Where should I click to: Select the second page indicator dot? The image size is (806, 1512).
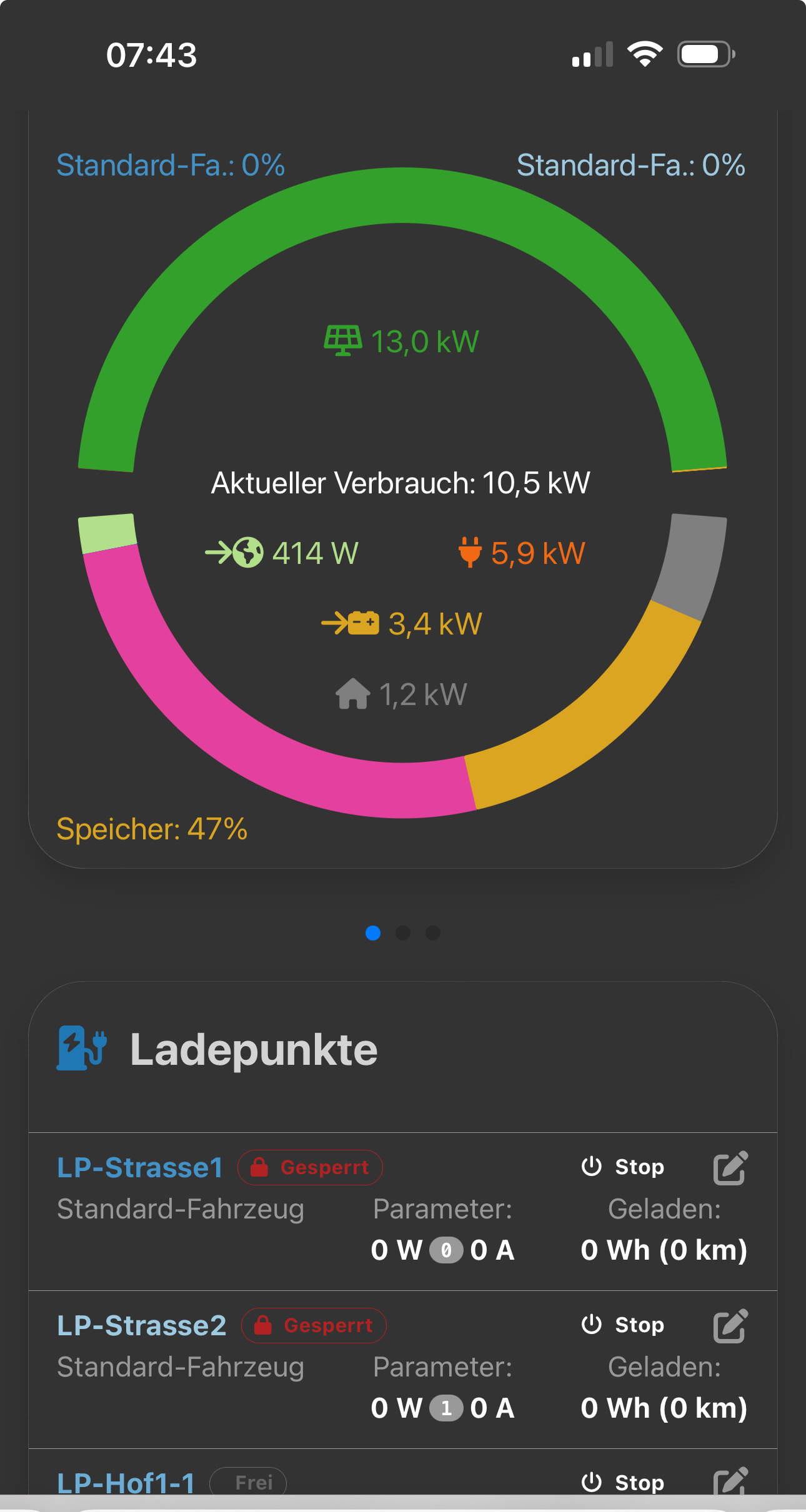[x=403, y=933]
